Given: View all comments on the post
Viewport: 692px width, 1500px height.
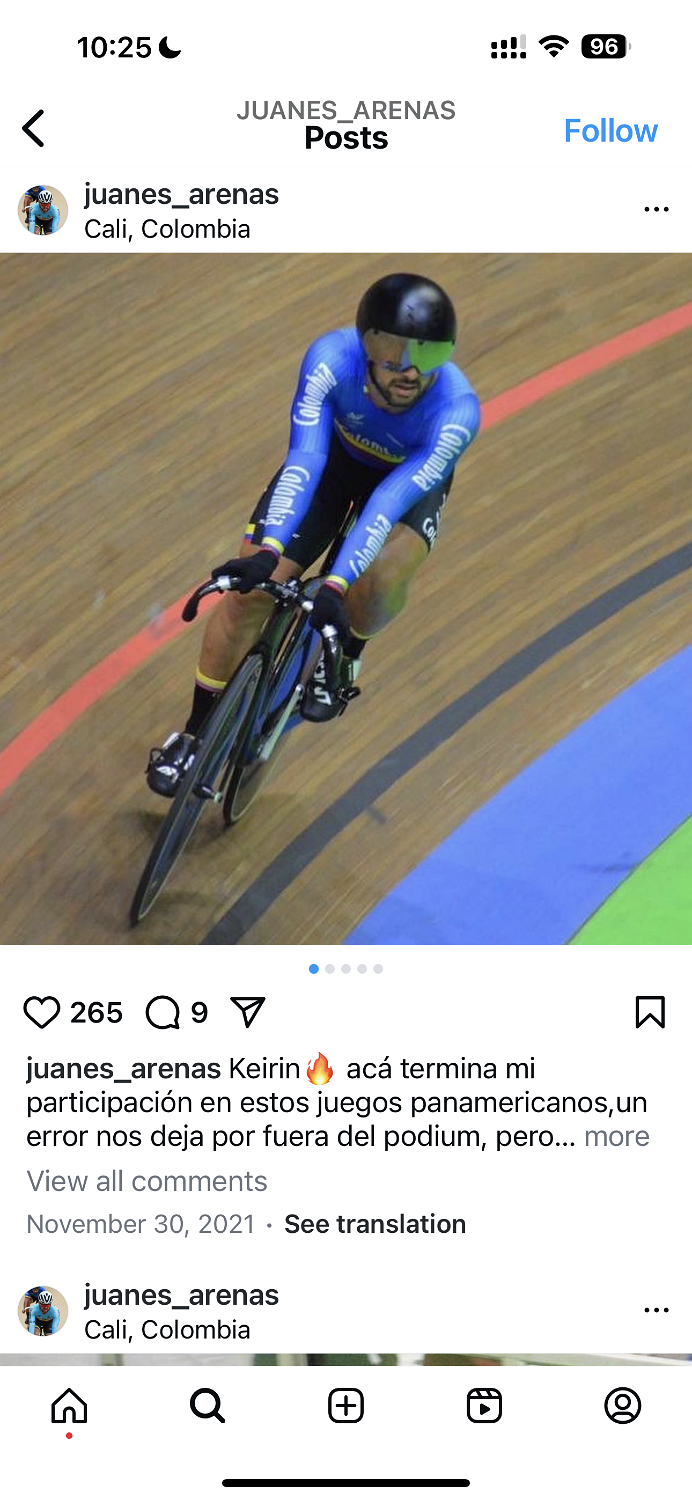Looking at the screenshot, I should tap(147, 1181).
